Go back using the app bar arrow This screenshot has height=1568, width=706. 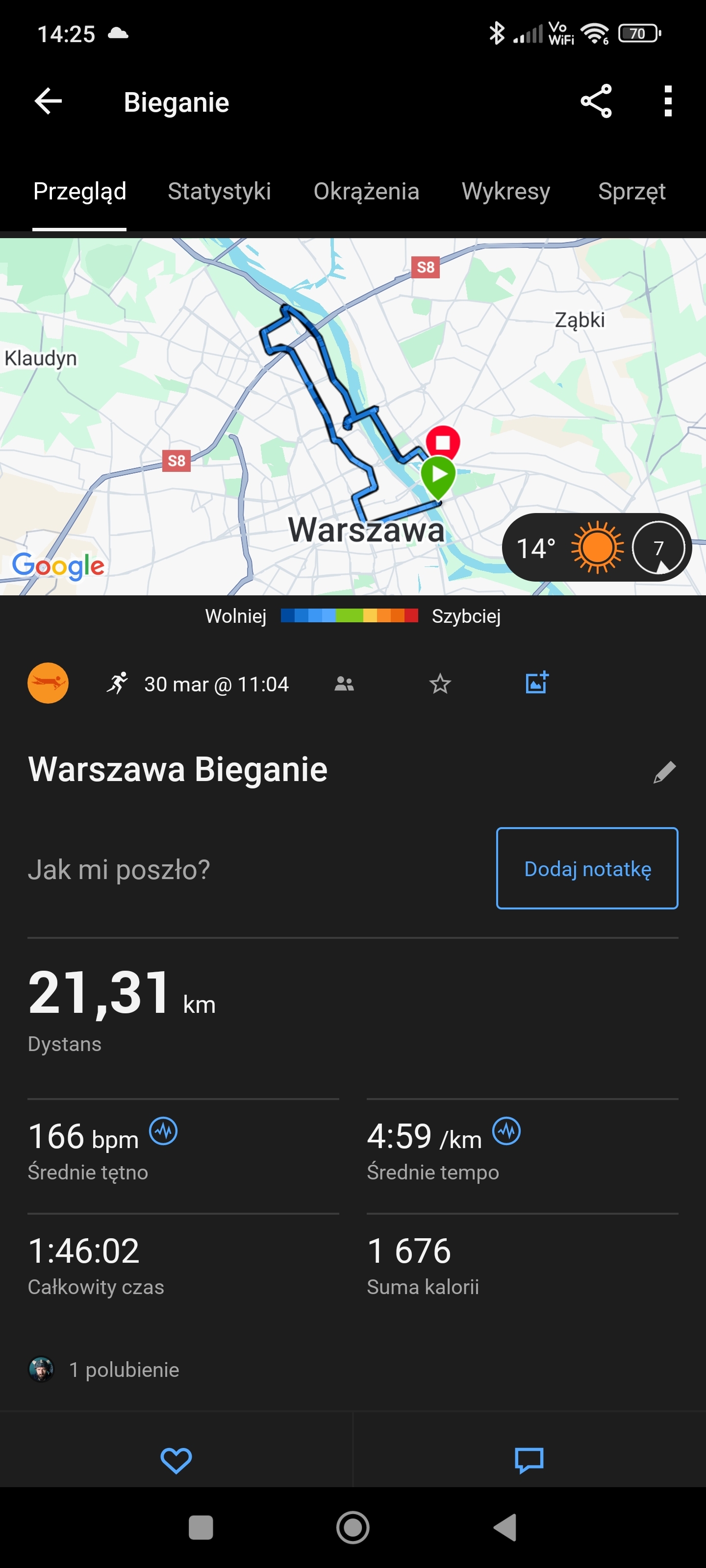click(x=48, y=101)
